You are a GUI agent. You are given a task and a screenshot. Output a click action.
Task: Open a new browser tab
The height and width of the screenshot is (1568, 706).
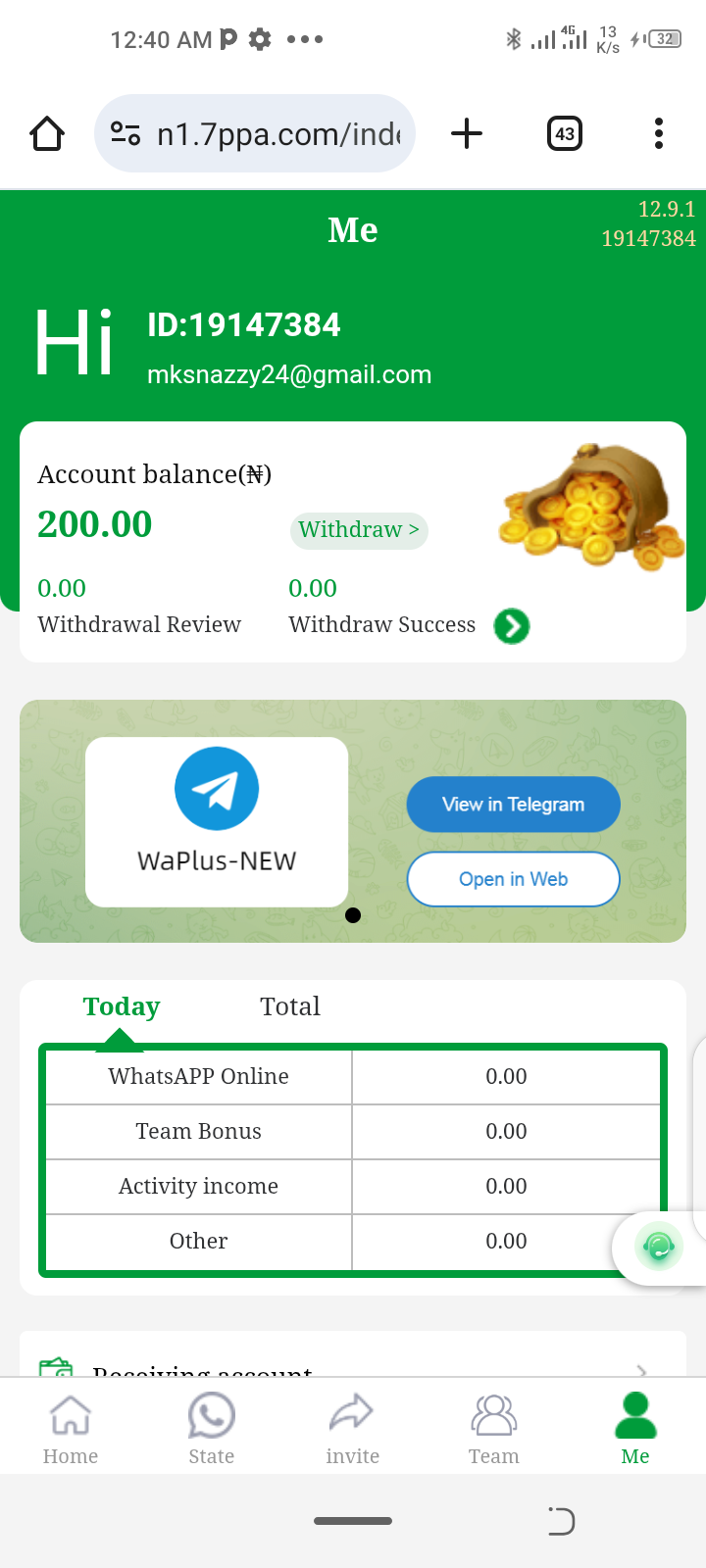(x=467, y=133)
